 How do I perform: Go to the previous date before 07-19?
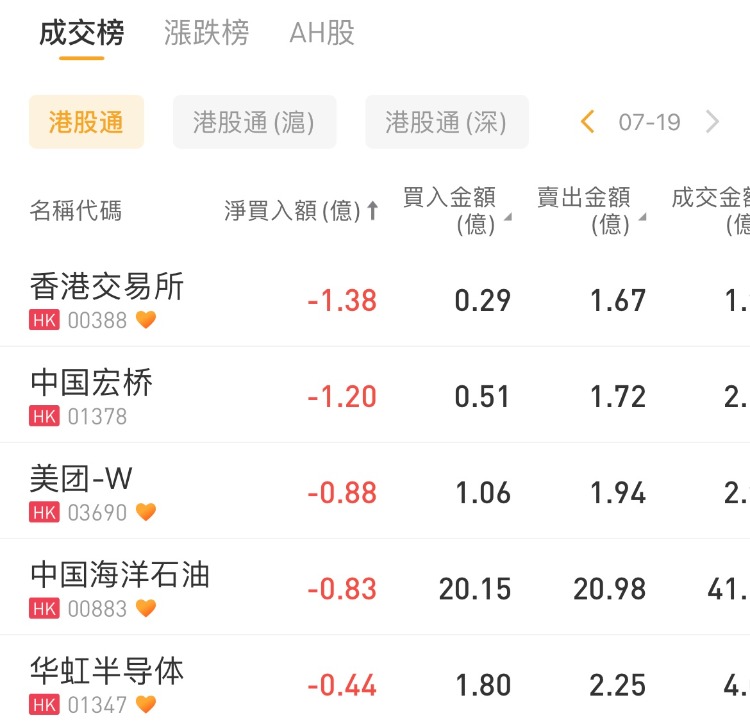point(587,122)
